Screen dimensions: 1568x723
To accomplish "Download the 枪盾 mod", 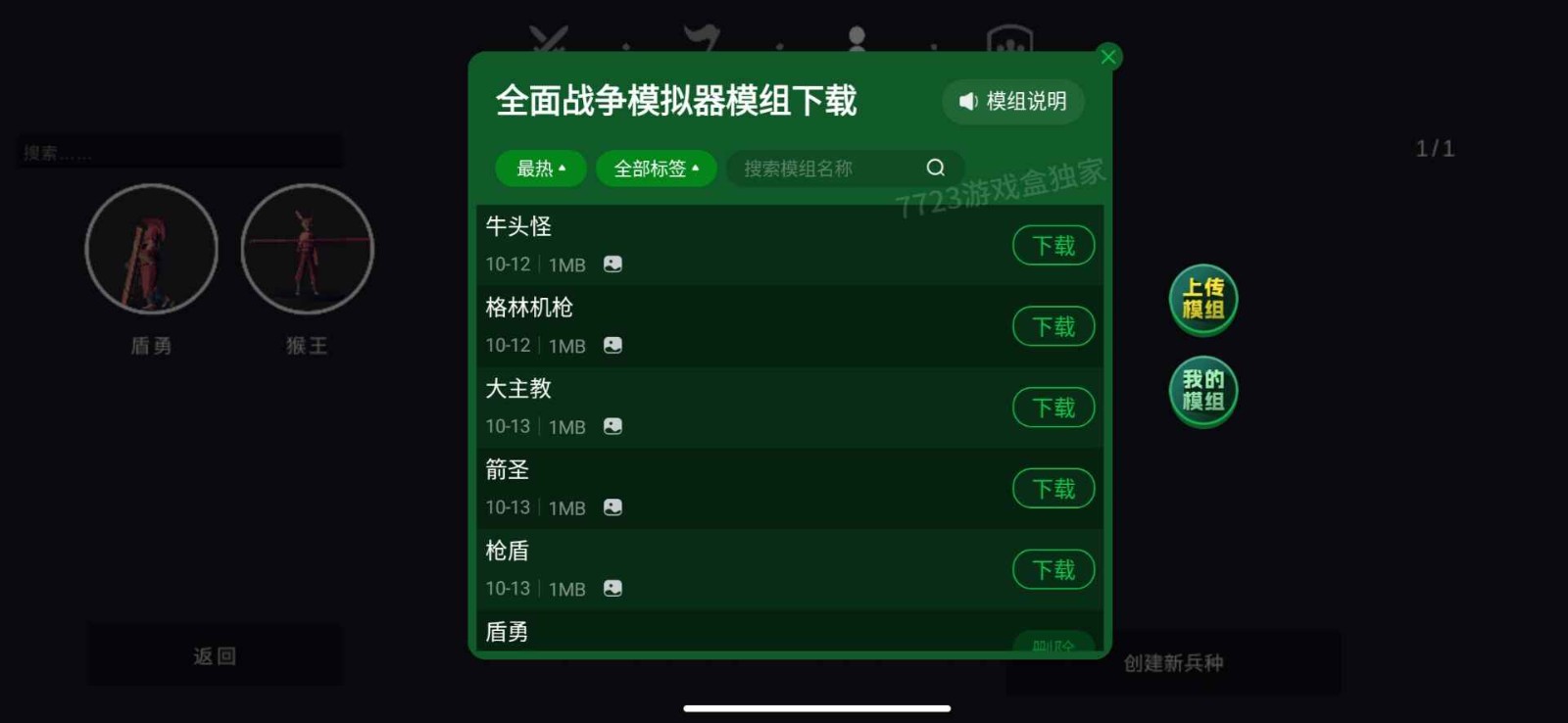I will 1053,569.
